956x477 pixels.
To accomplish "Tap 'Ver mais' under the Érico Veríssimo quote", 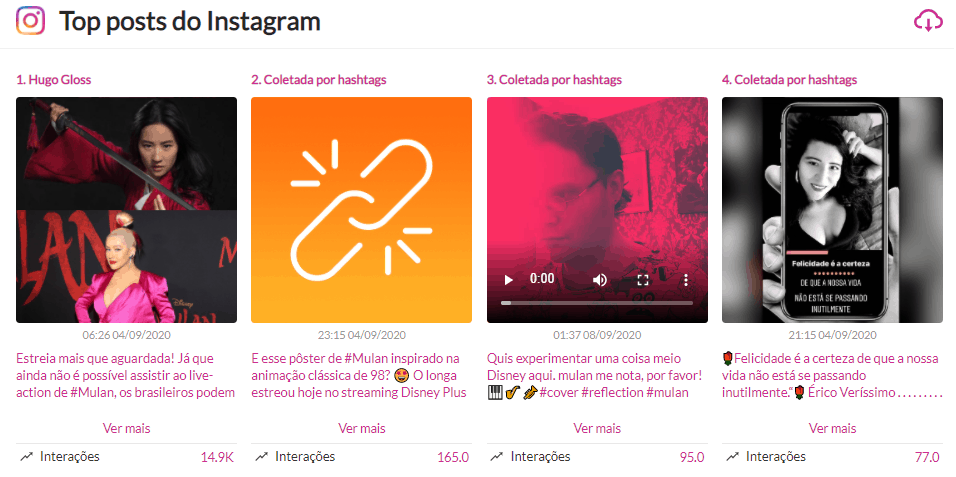I will coord(832,428).
